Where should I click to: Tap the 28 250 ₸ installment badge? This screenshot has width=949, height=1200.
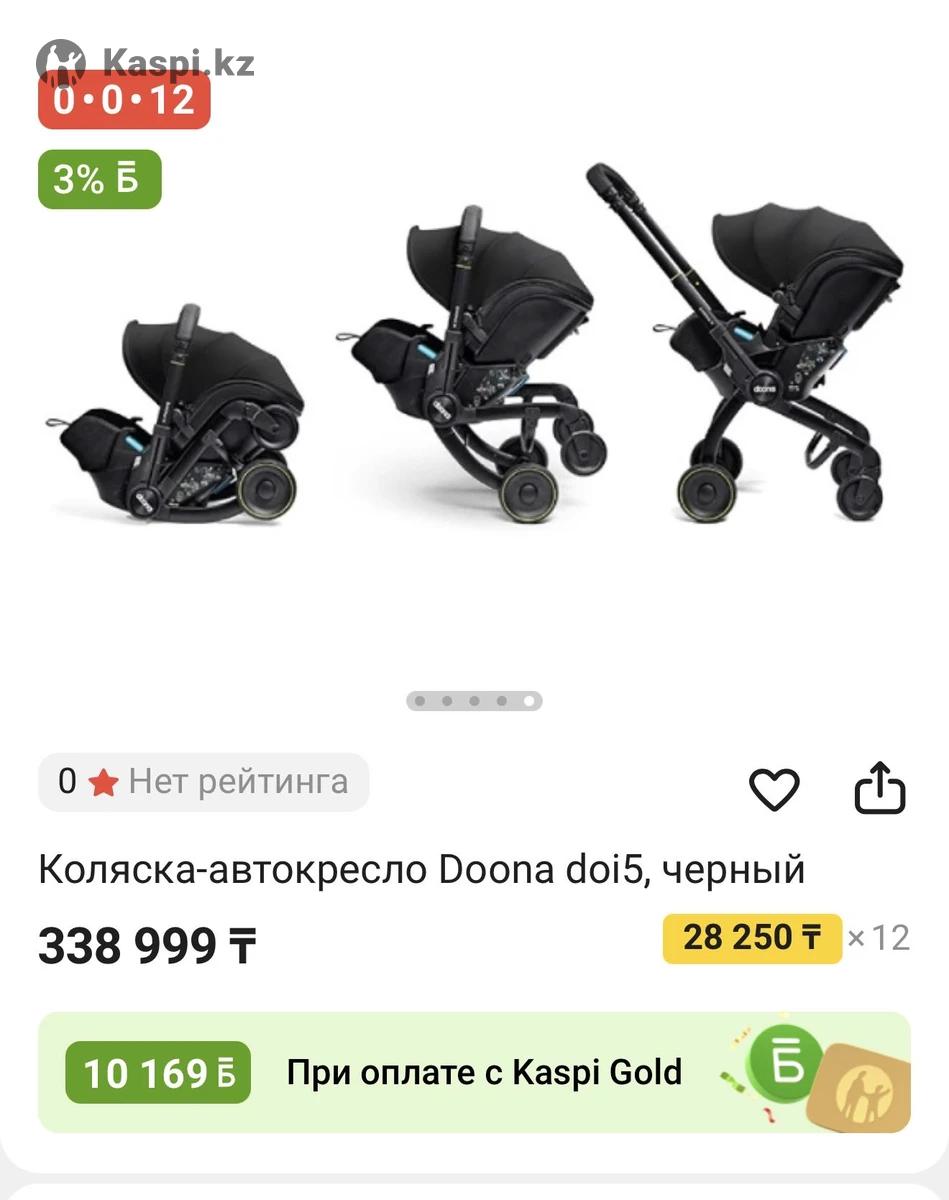(x=752, y=938)
